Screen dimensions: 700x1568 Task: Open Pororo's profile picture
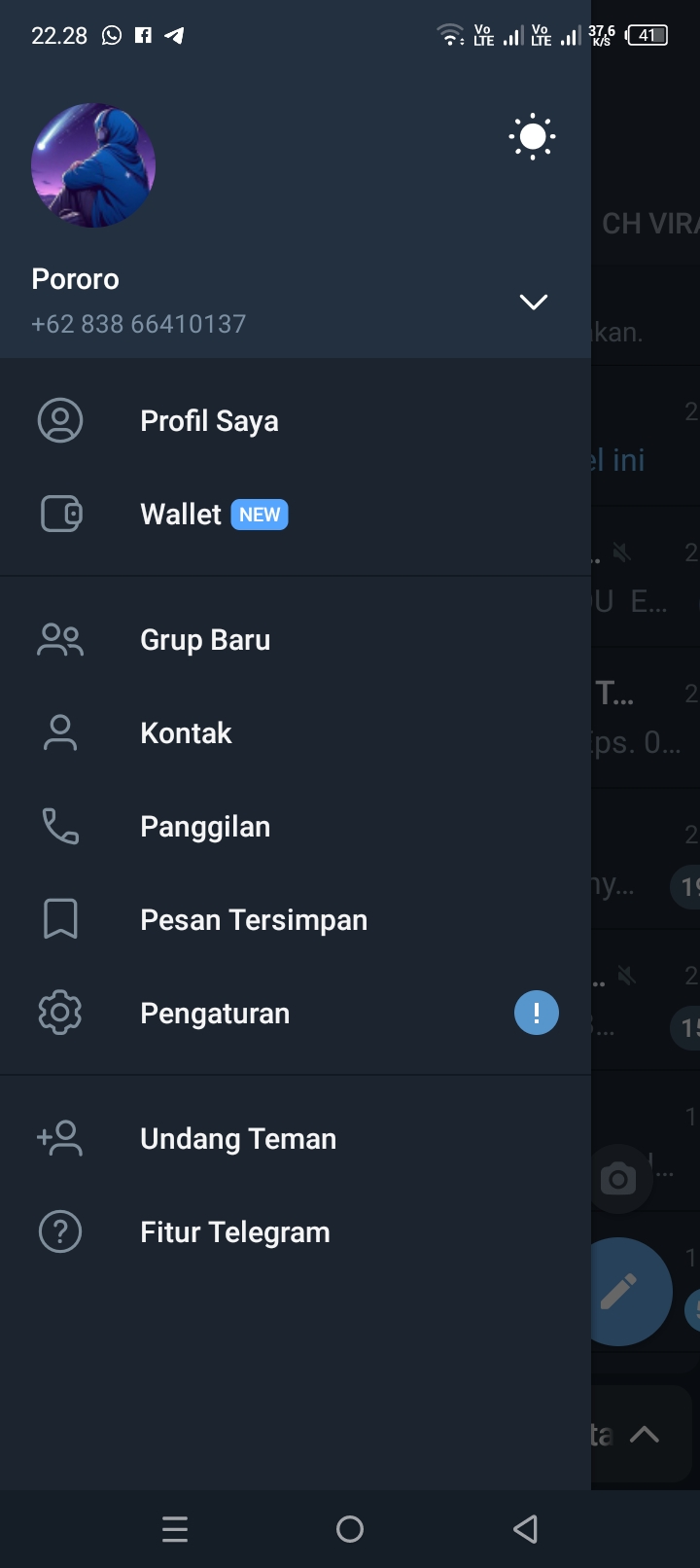93,165
